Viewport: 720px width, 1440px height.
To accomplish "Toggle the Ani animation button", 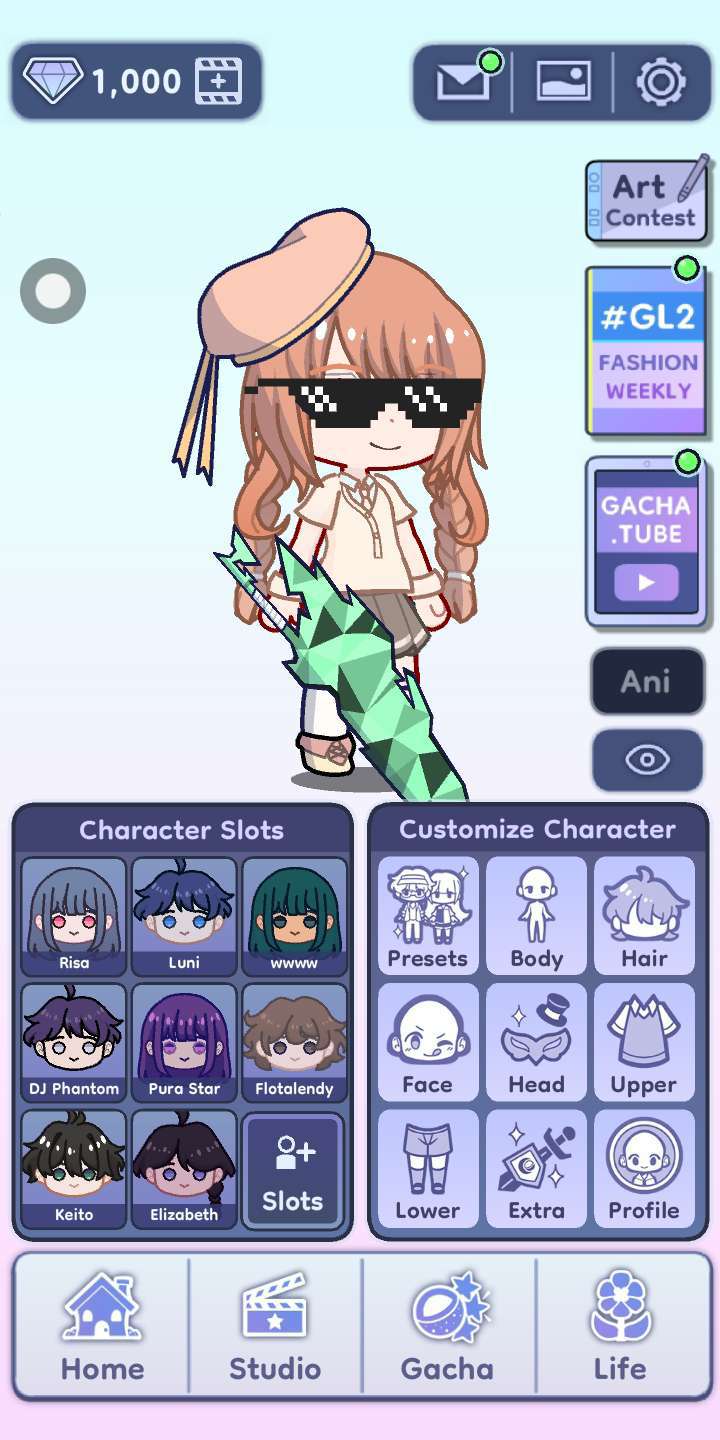I will coord(646,681).
